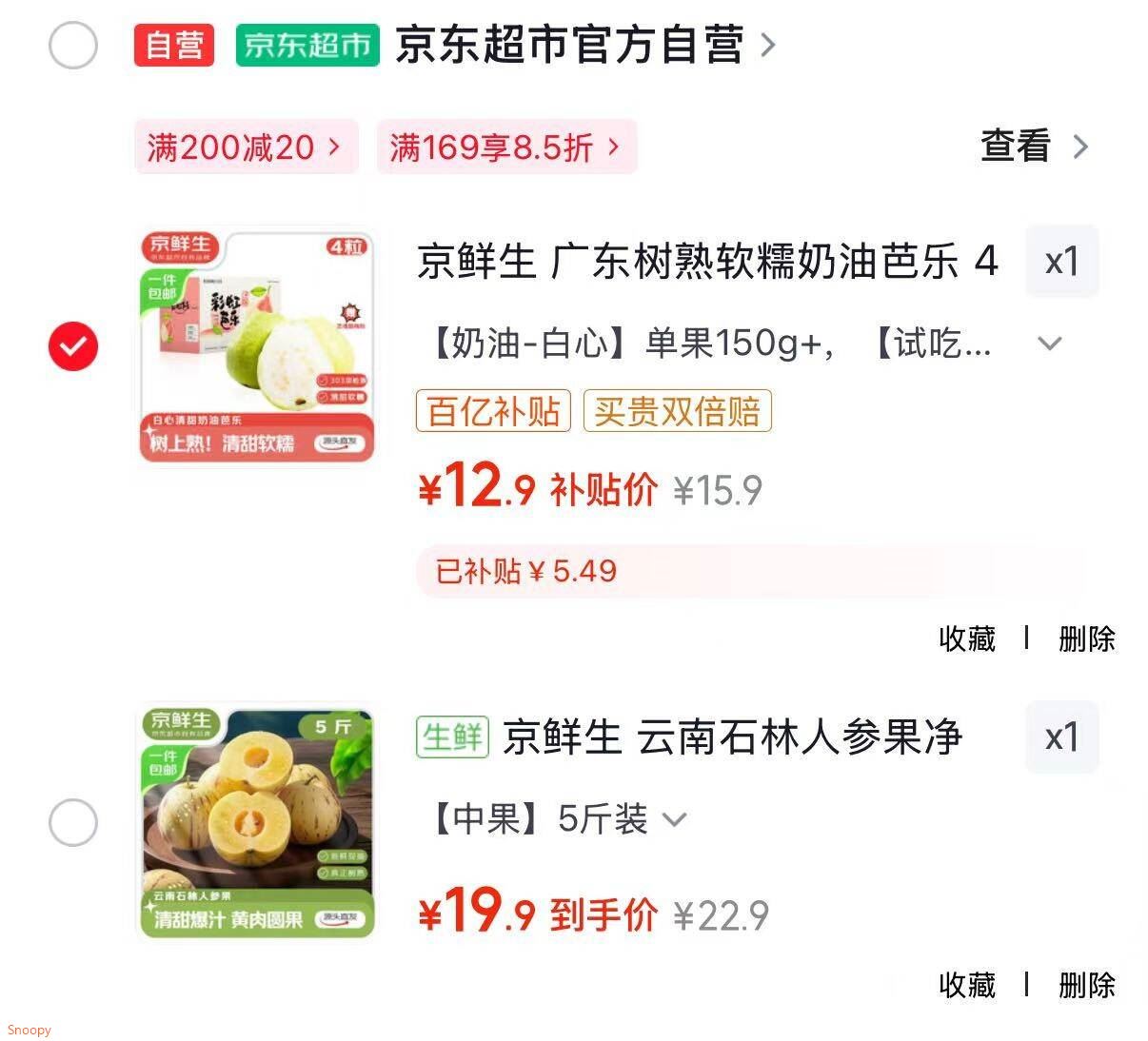Tap the 百亿补贴 tag

[x=493, y=411]
